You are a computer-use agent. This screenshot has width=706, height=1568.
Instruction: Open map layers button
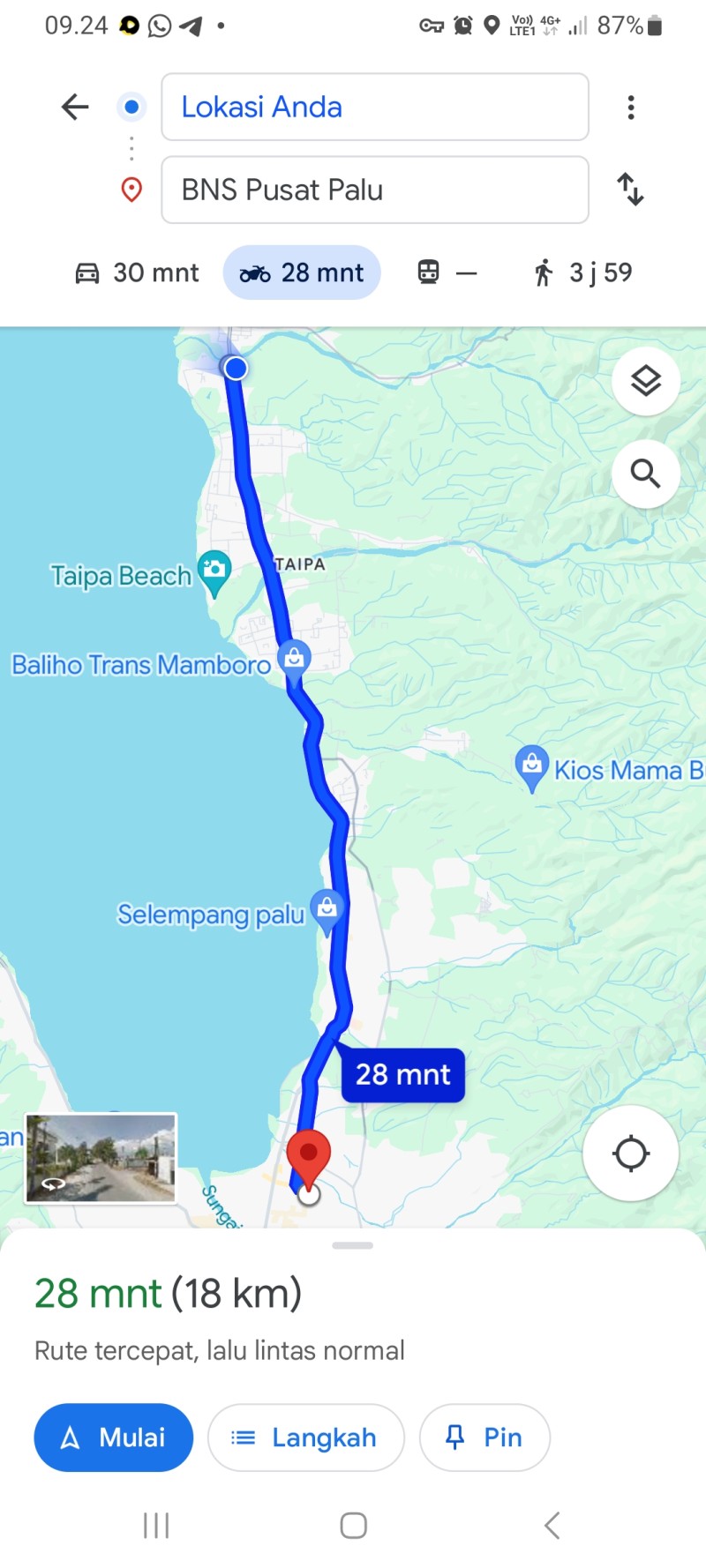(646, 381)
